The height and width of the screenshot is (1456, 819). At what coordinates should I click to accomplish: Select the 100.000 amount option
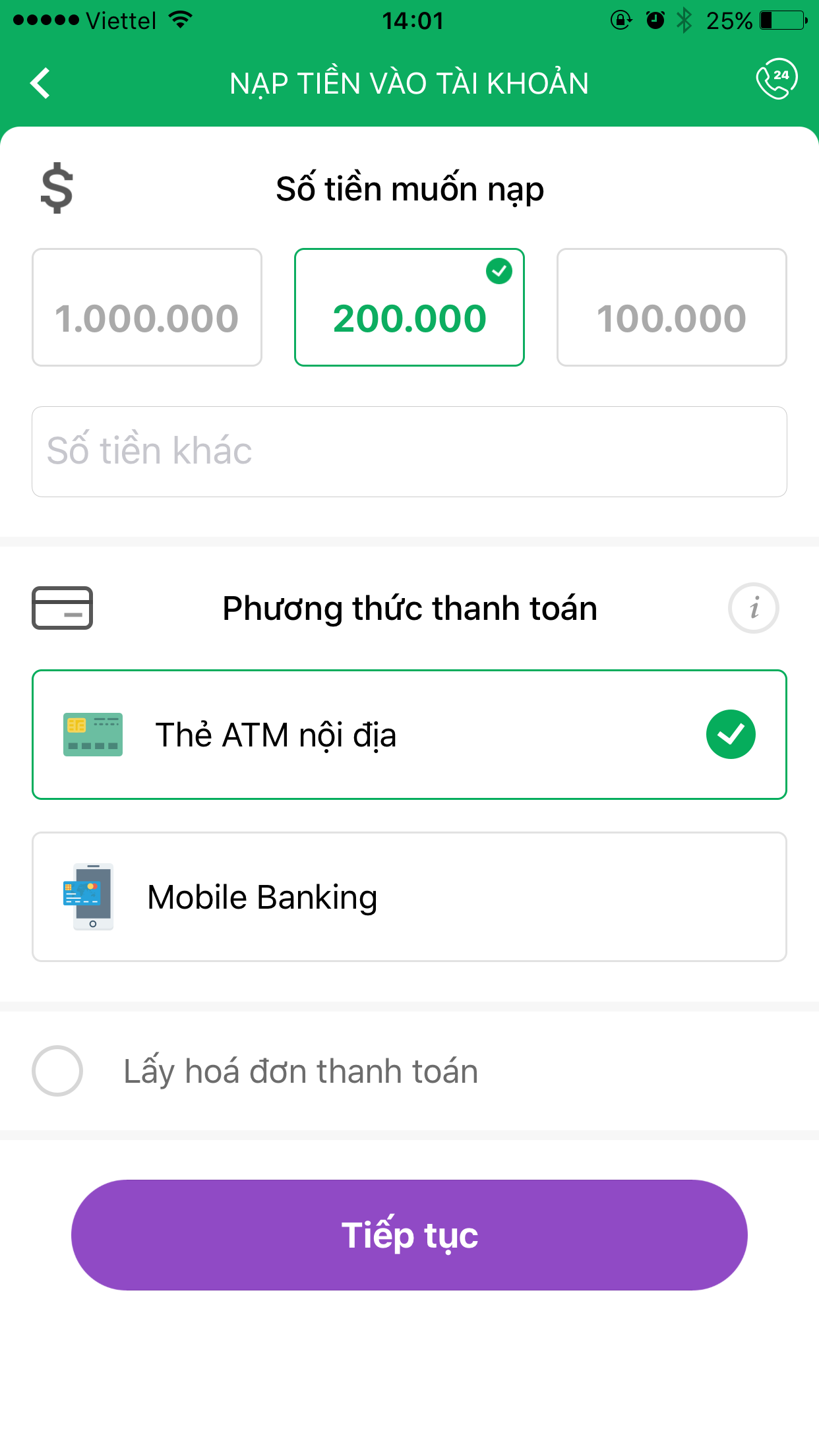(x=671, y=305)
